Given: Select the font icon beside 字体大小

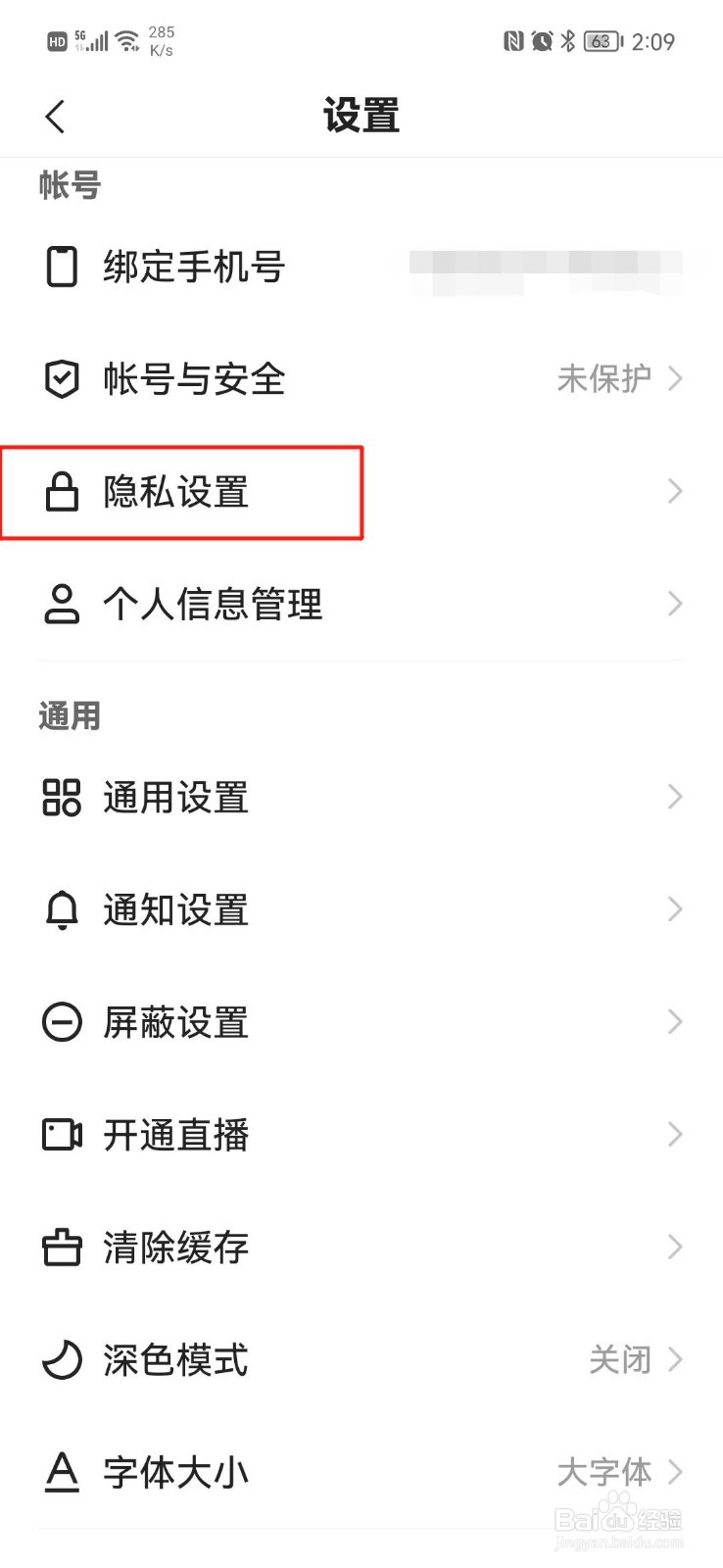Looking at the screenshot, I should point(62,1472).
